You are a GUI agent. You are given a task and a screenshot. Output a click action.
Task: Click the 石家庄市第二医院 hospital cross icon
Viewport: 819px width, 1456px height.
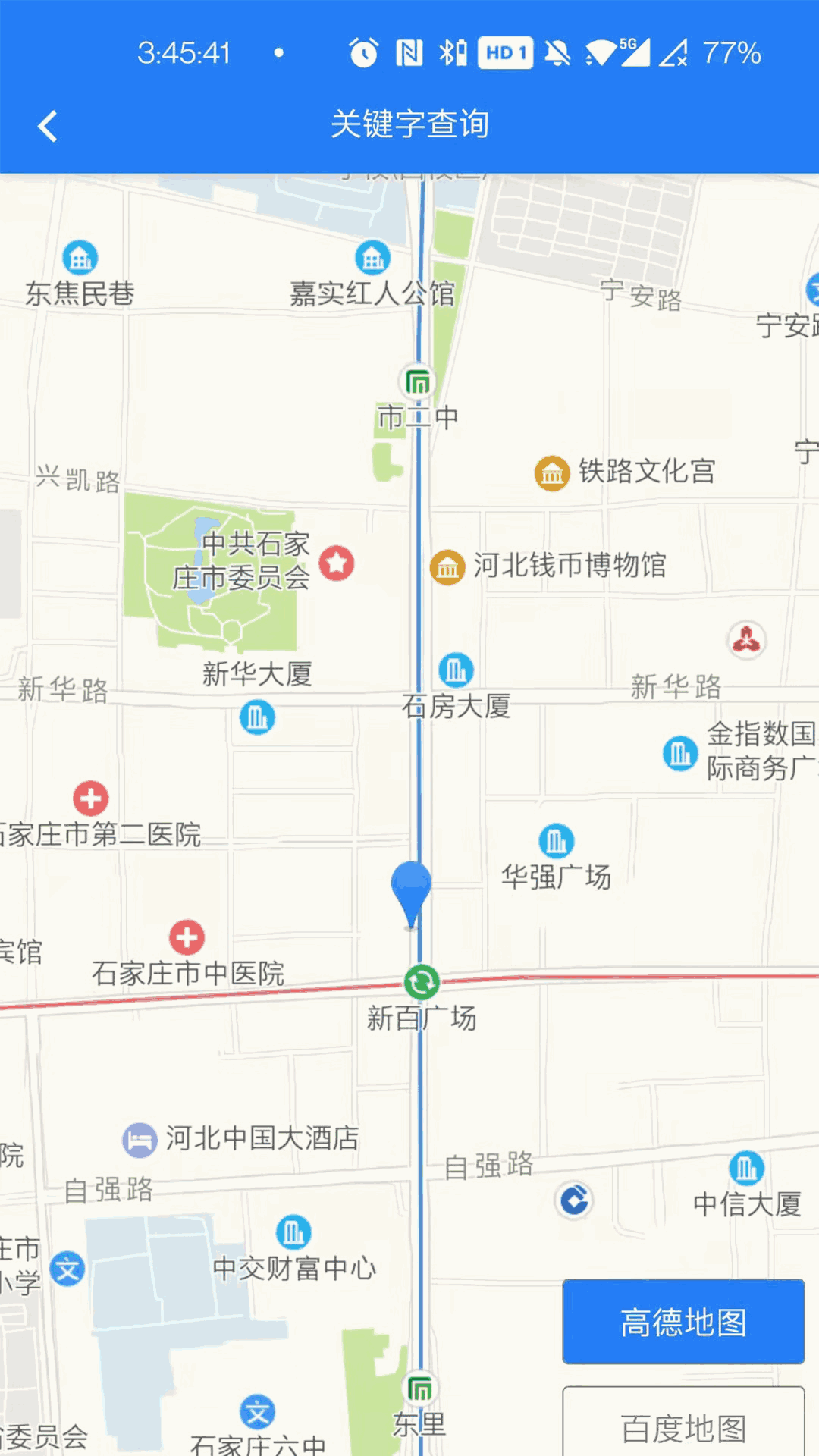[90, 799]
